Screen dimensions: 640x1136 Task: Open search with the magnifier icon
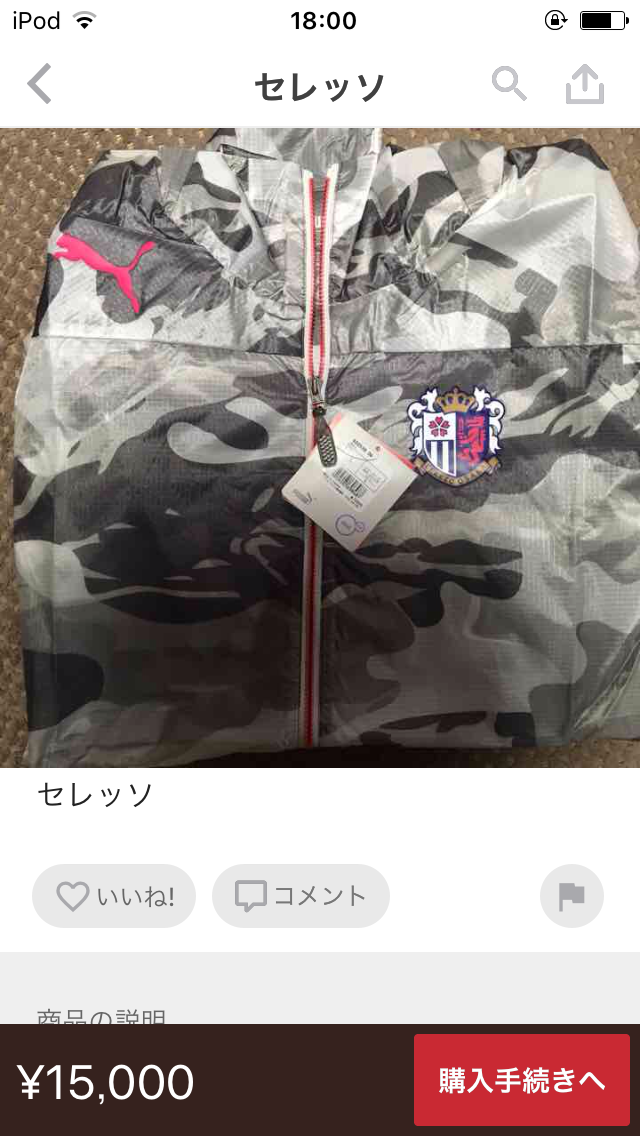click(509, 85)
